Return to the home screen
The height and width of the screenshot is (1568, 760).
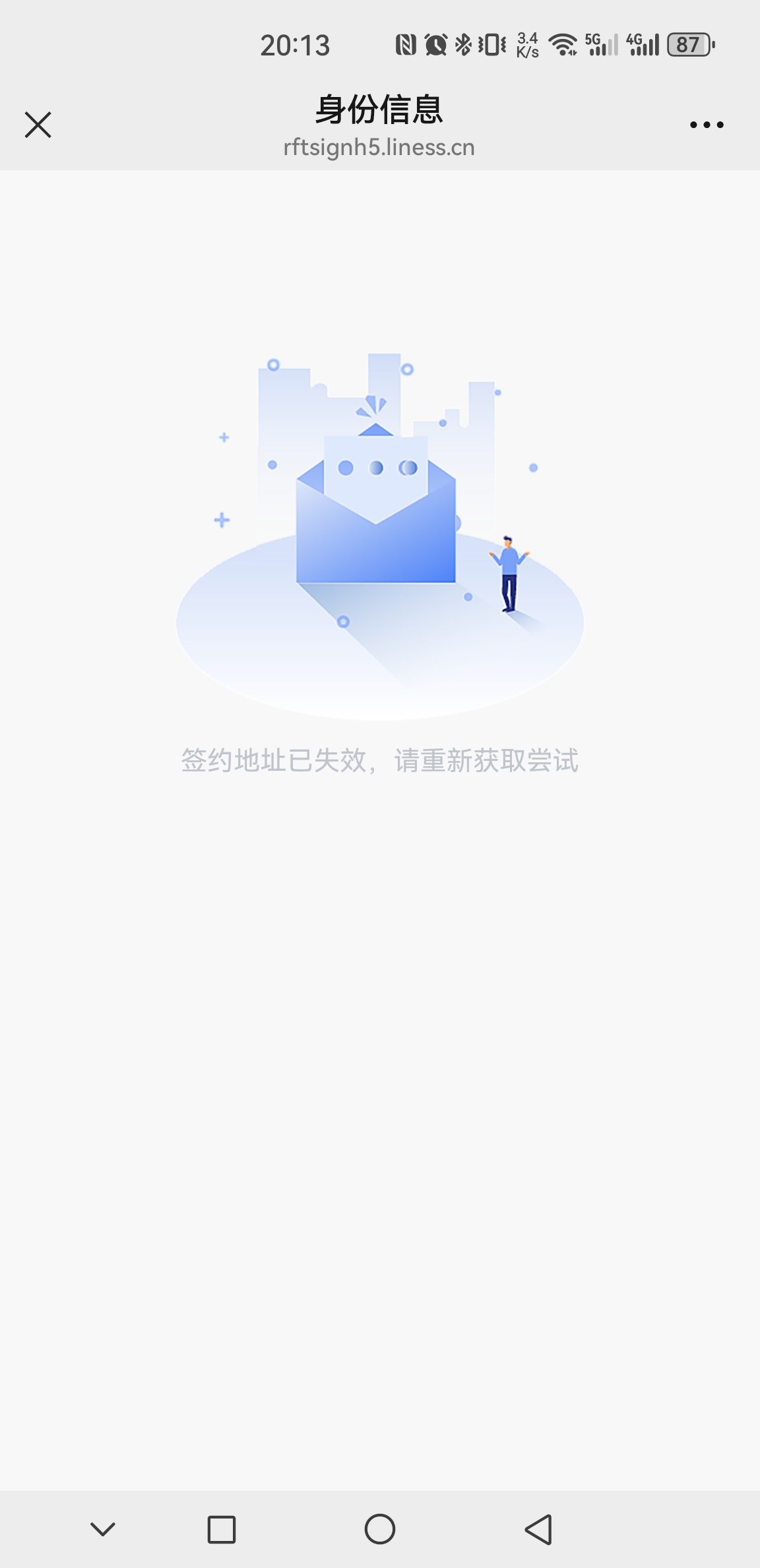point(379,1529)
